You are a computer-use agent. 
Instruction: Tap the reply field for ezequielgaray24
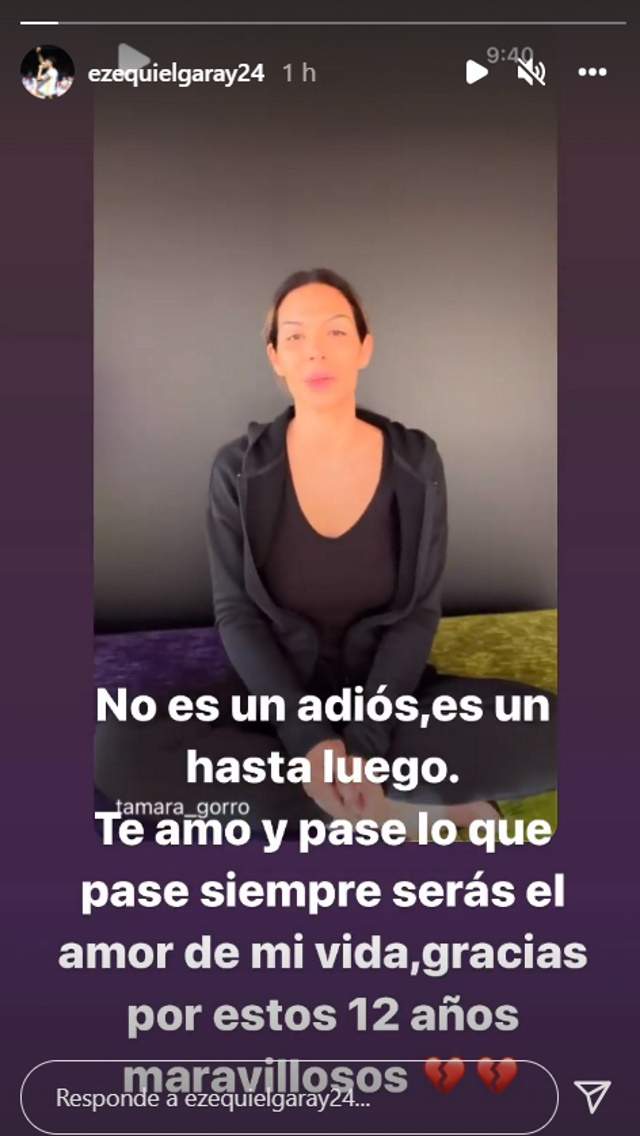288,1097
